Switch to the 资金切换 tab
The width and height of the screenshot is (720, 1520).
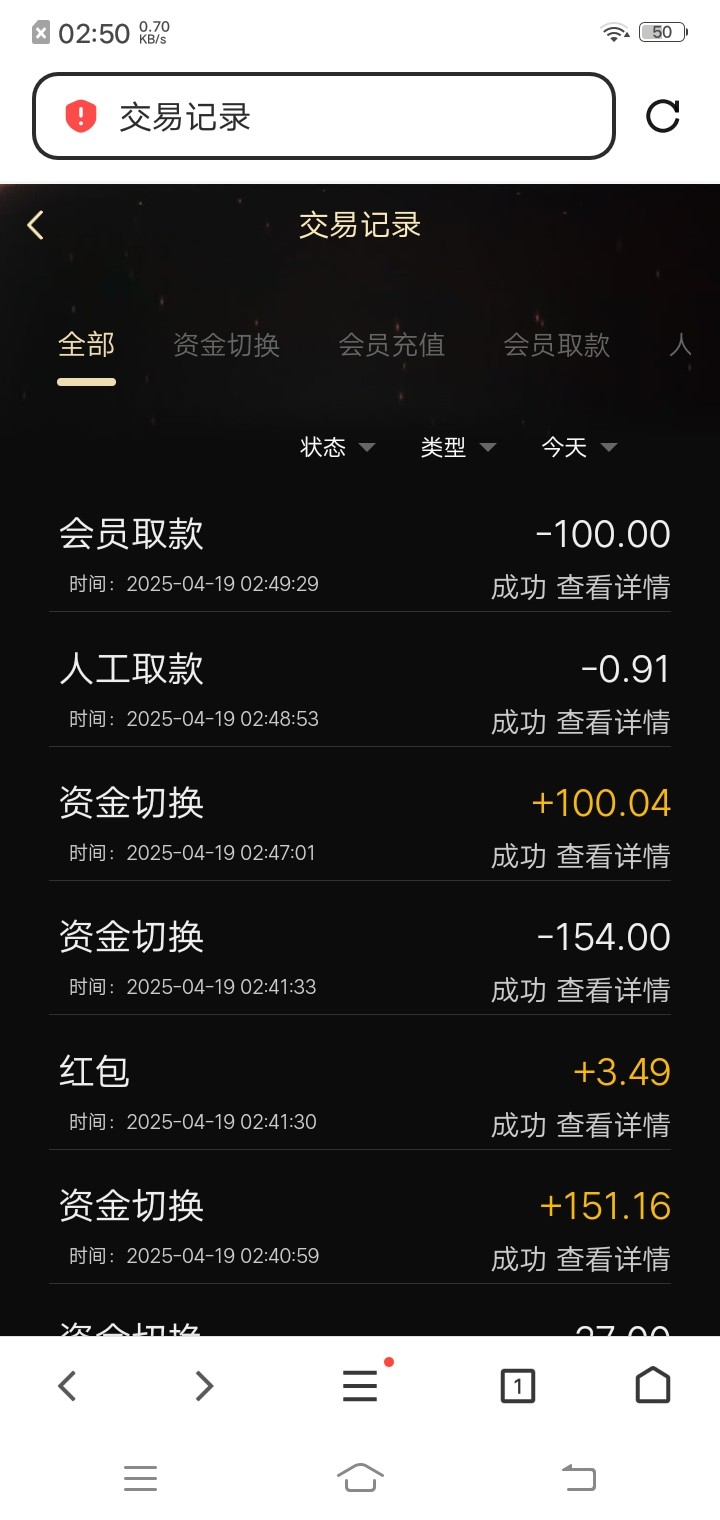pyautogui.click(x=227, y=345)
